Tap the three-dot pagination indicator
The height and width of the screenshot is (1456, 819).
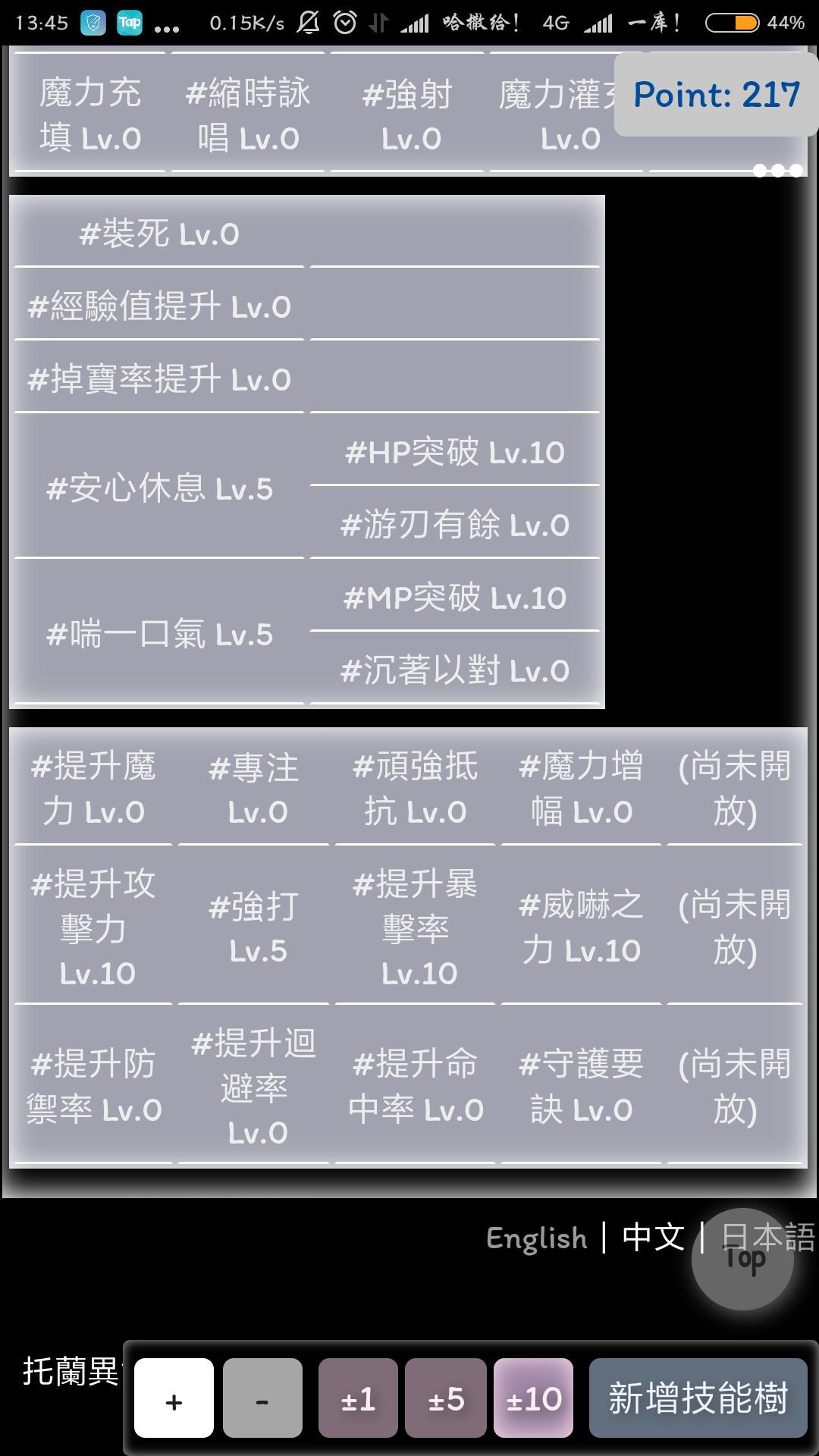[x=777, y=171]
